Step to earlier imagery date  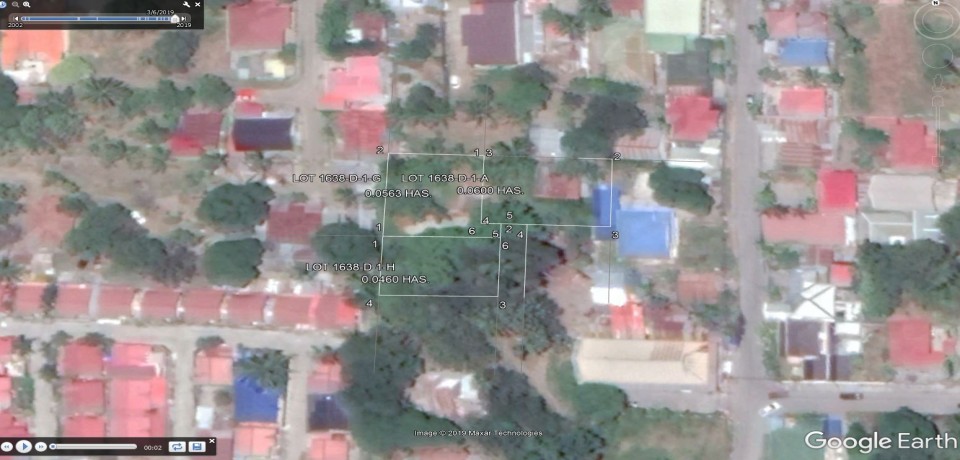15,18
